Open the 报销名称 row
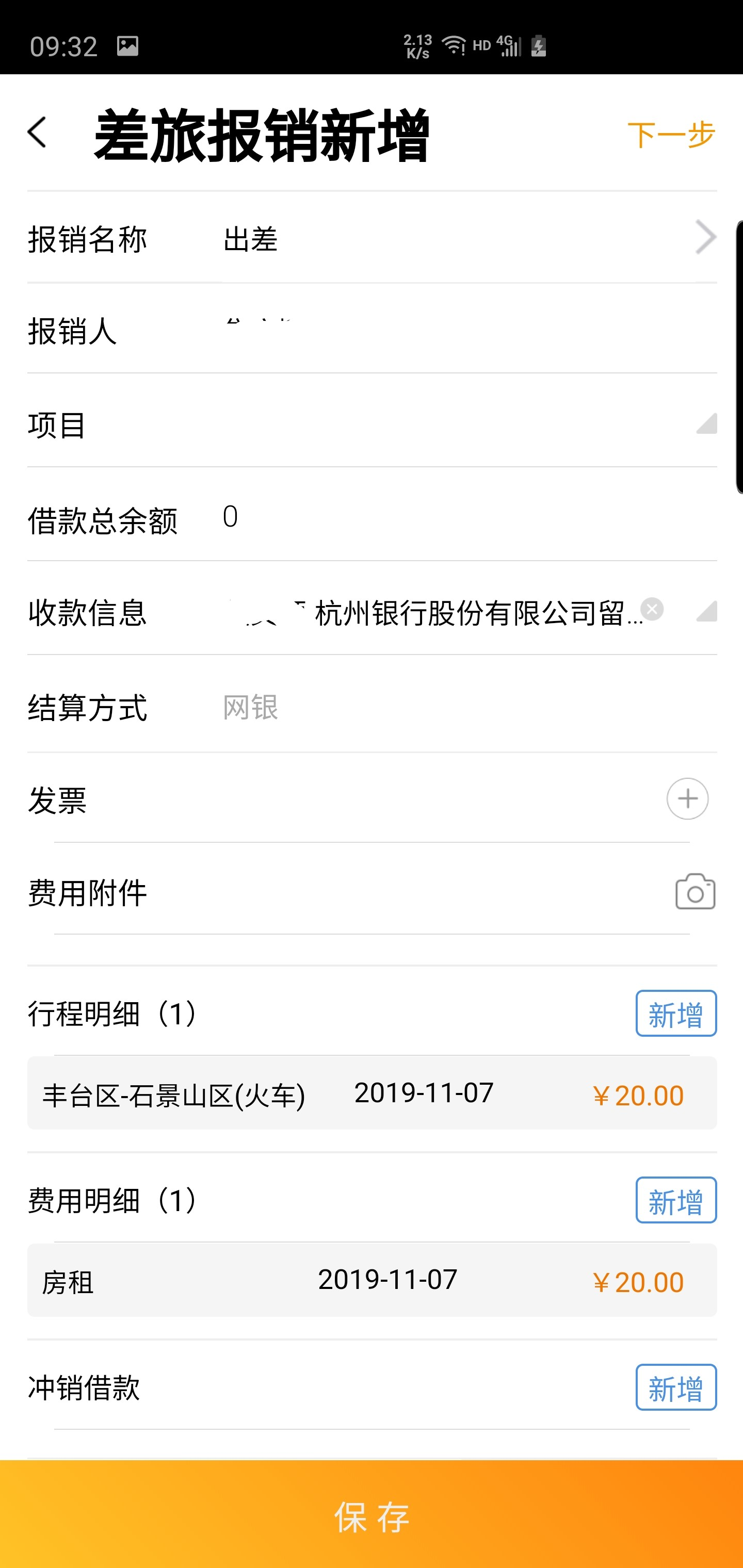The width and height of the screenshot is (743, 1568). click(705, 238)
